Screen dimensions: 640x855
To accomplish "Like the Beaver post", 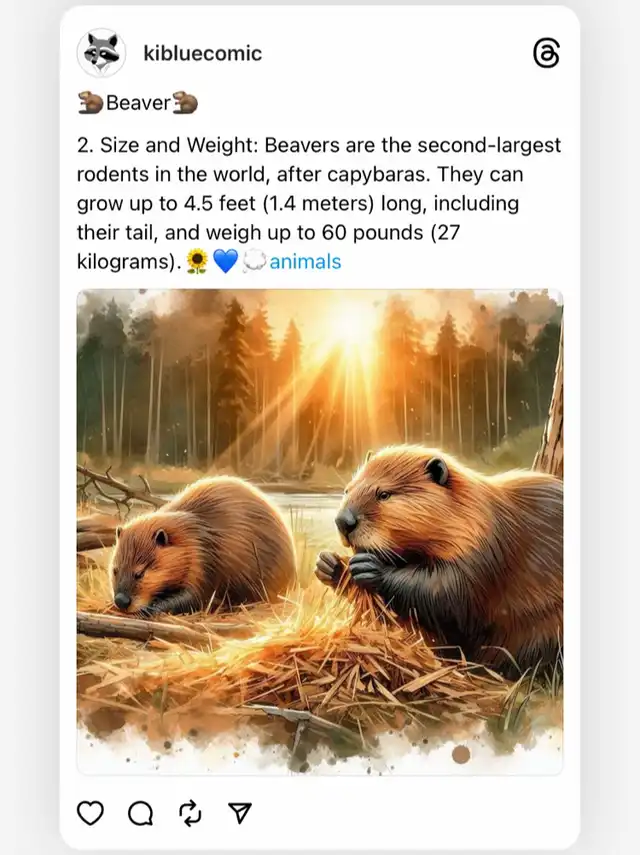I will [91, 813].
